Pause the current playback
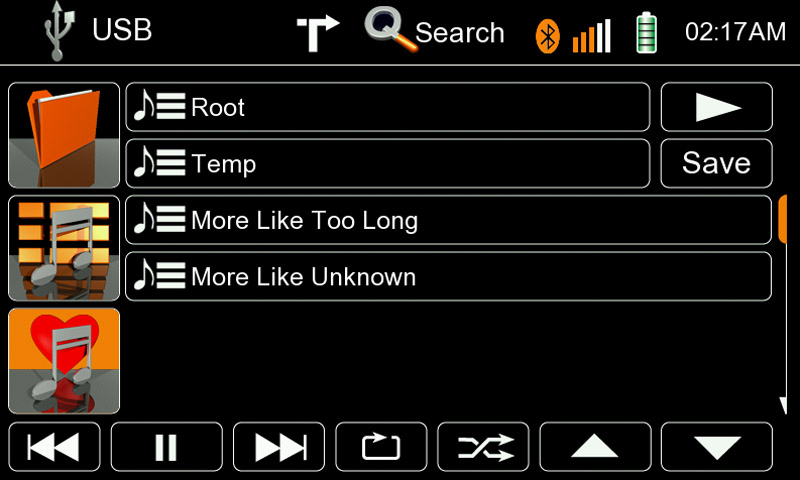The height and width of the screenshot is (480, 800). 166,446
